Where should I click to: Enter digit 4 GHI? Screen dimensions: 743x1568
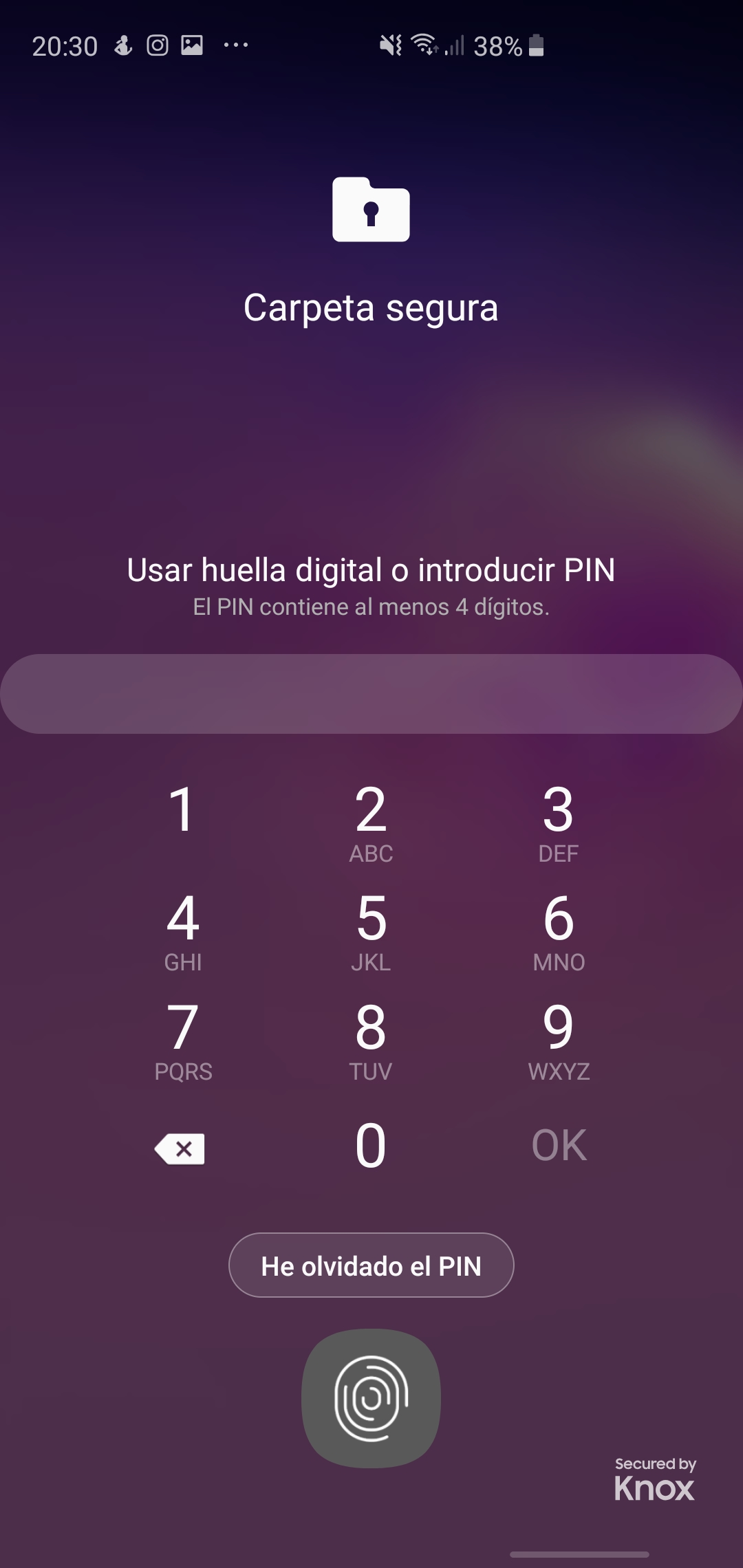183,931
